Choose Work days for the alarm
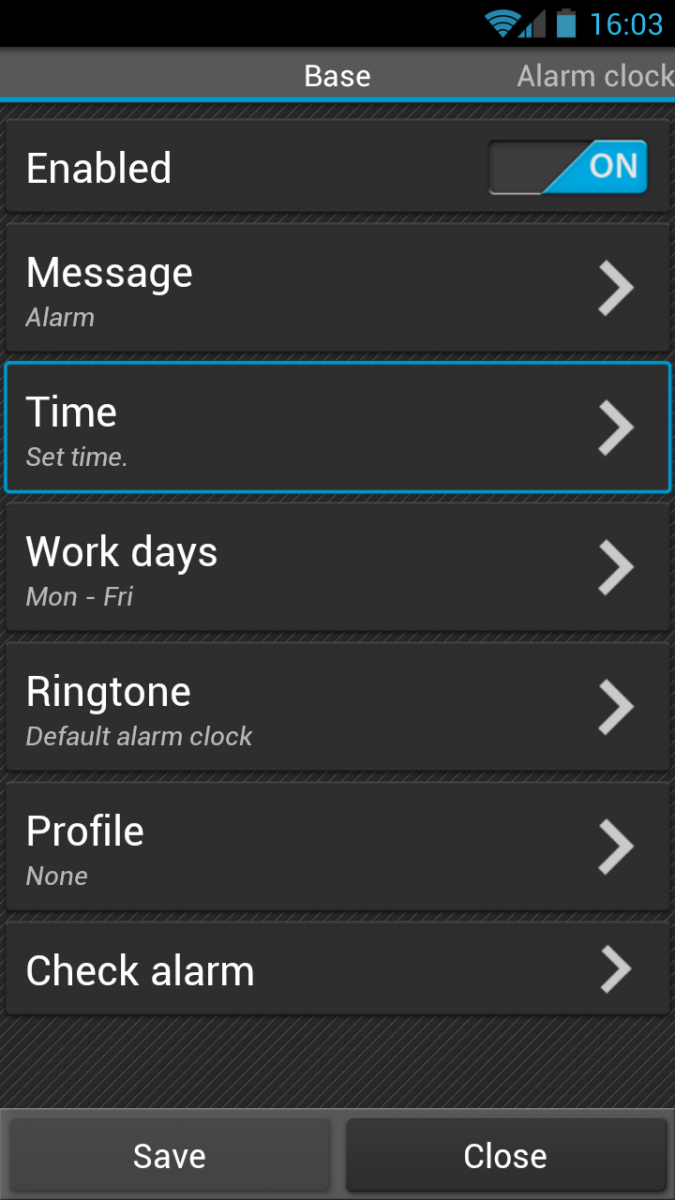 coord(337,568)
